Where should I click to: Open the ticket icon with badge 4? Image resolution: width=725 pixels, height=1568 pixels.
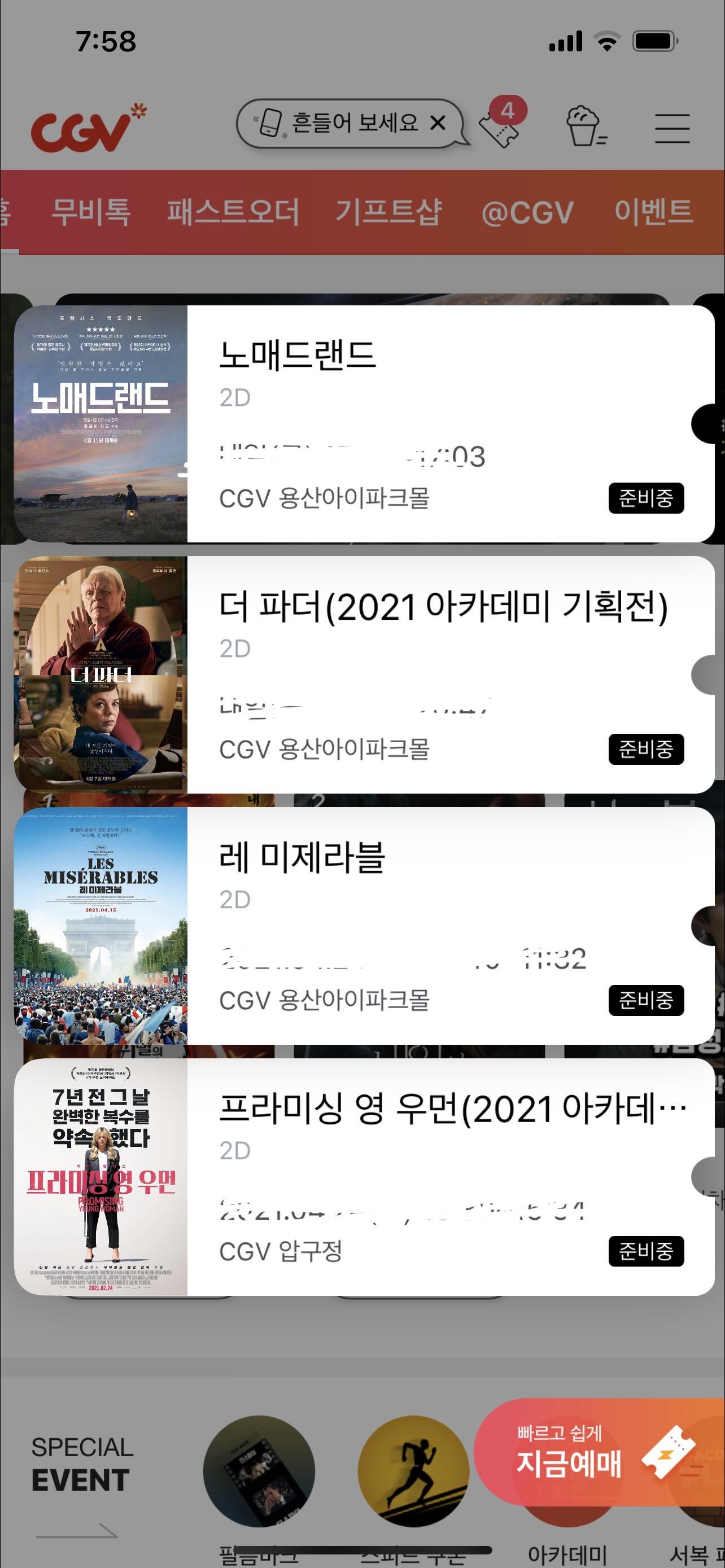click(x=500, y=124)
